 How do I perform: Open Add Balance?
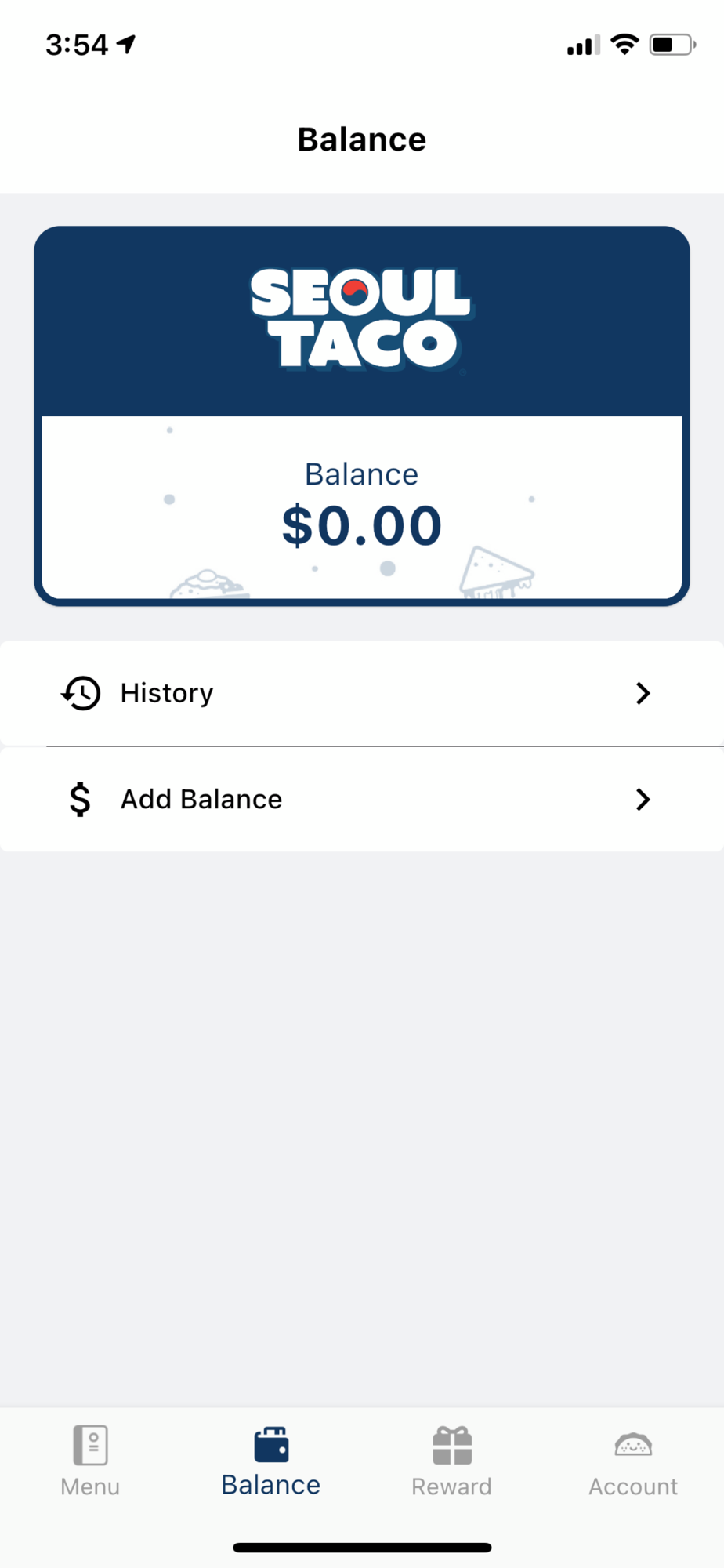pos(362,799)
